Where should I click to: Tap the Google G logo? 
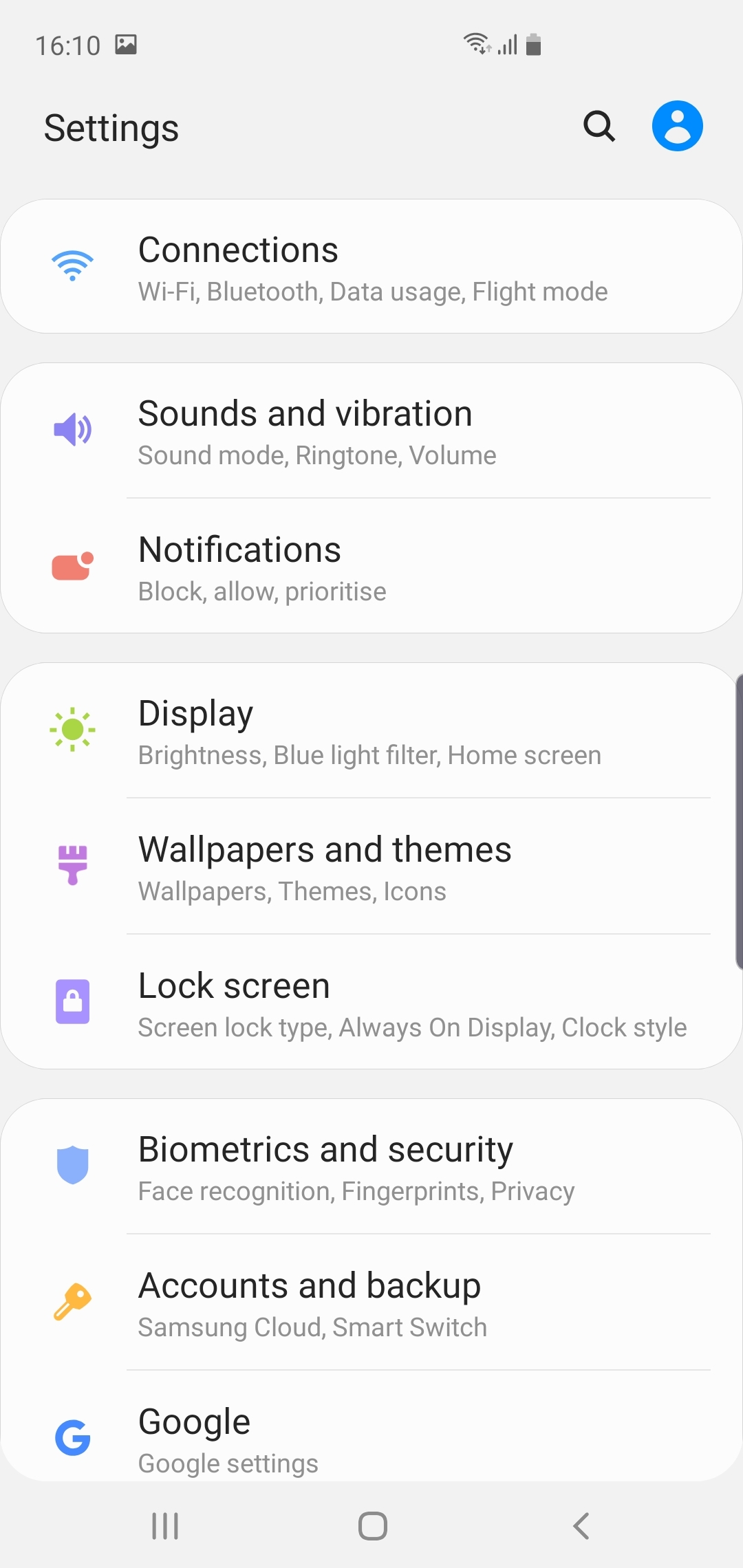pos(72,1437)
